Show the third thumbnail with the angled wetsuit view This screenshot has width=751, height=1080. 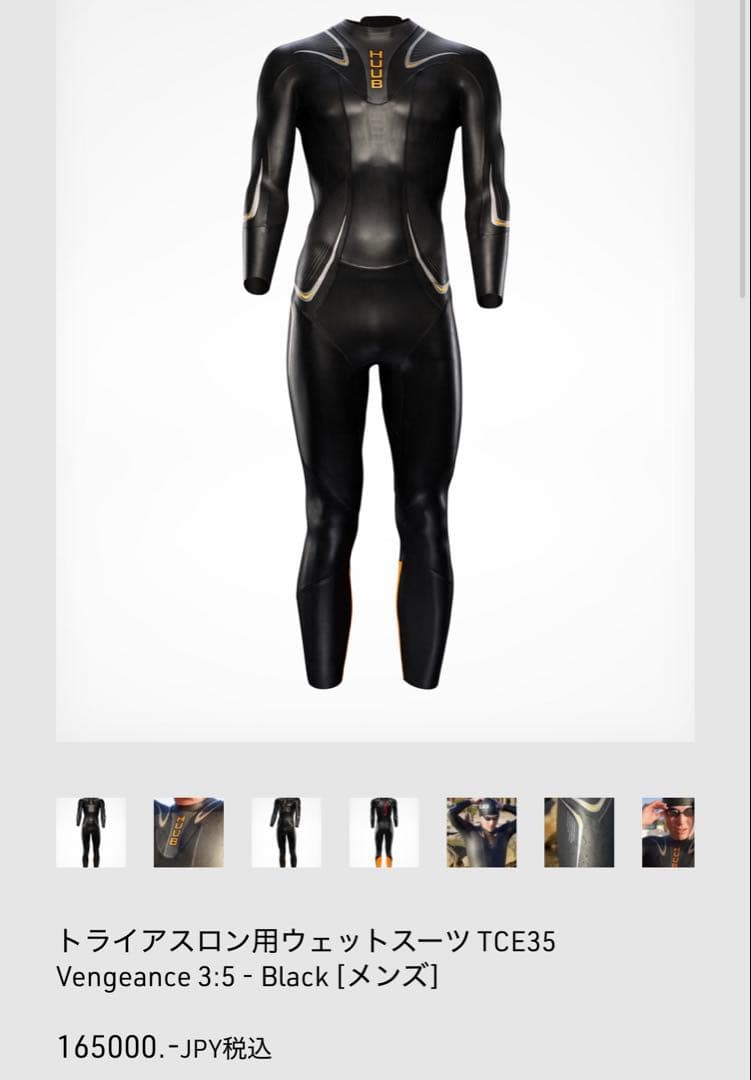286,832
